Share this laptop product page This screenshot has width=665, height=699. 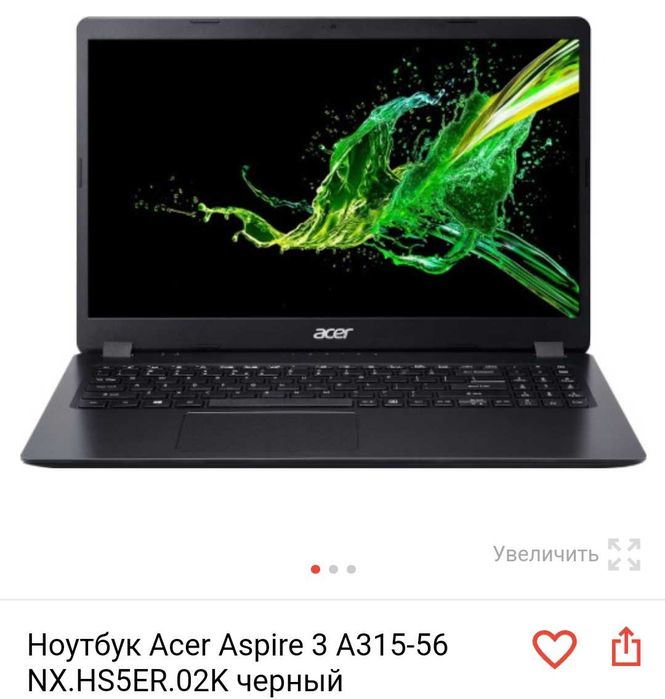(x=625, y=647)
